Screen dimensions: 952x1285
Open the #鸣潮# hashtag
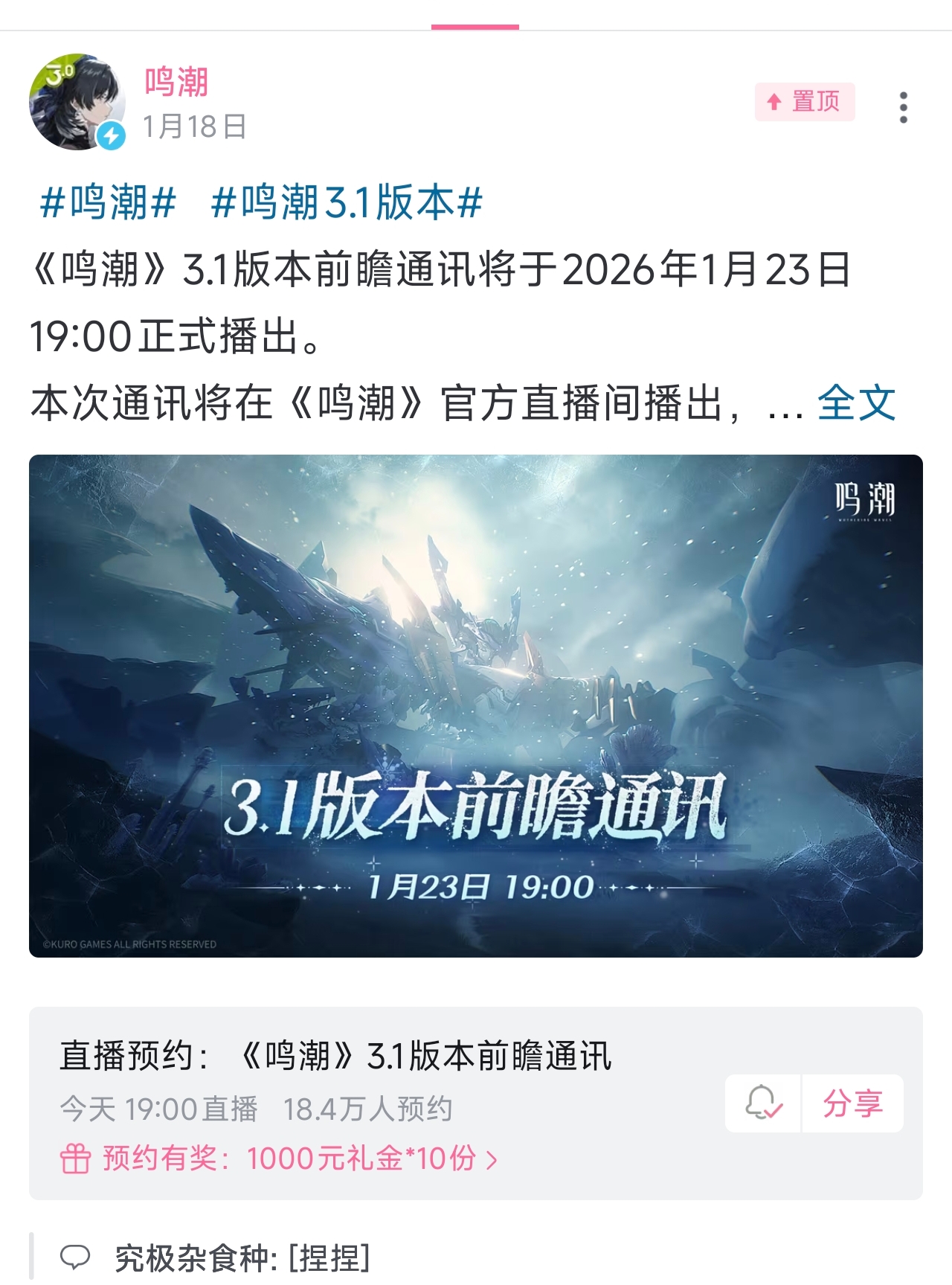click(108, 202)
